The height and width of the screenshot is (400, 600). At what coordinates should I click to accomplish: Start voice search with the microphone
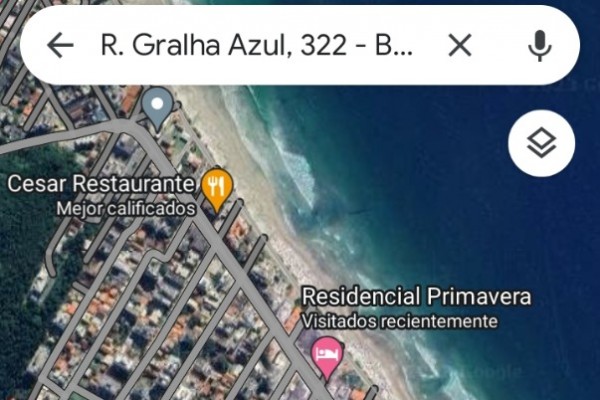tap(540, 45)
